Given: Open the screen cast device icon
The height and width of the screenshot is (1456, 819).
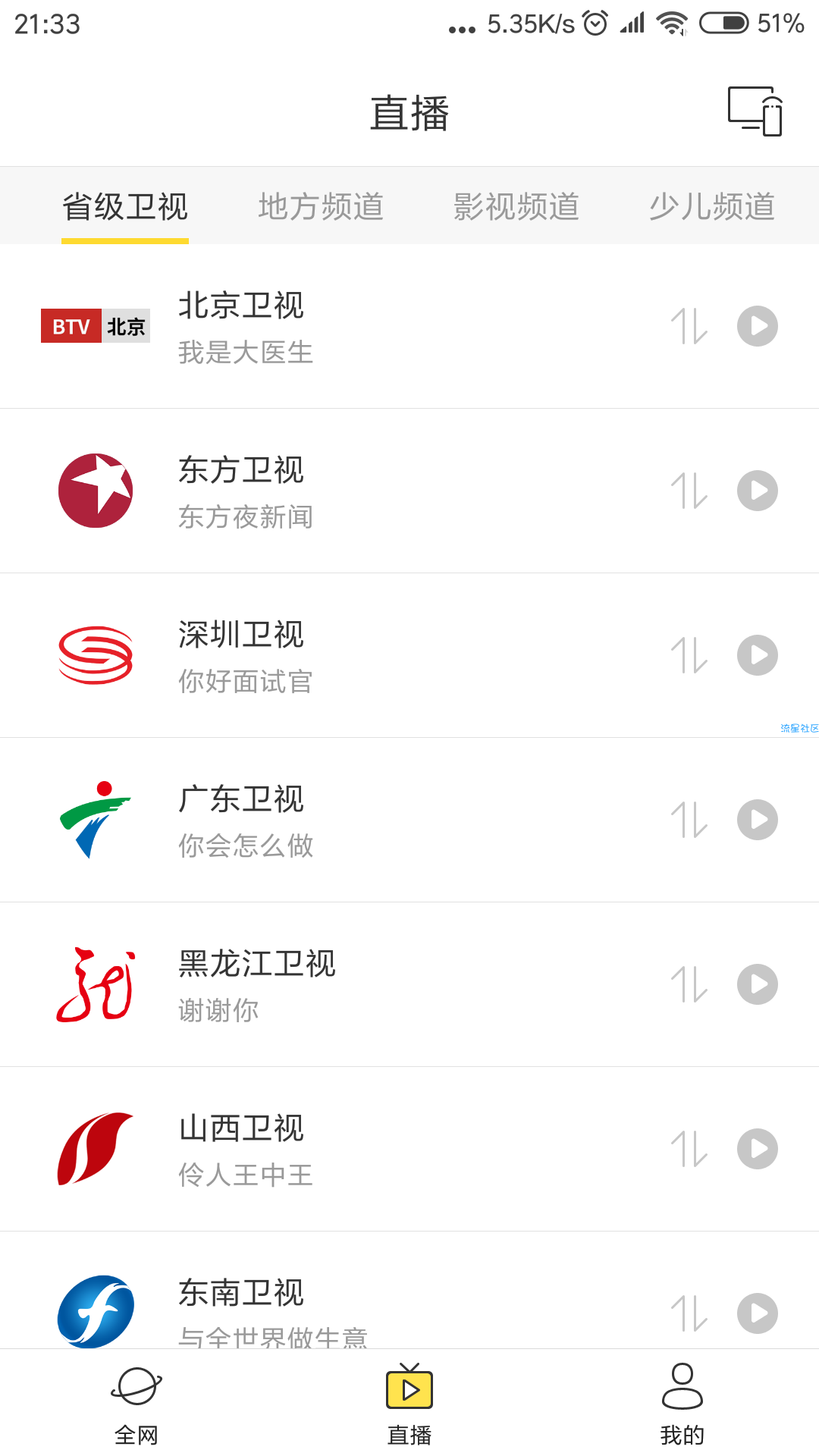Looking at the screenshot, I should coord(755,111).
